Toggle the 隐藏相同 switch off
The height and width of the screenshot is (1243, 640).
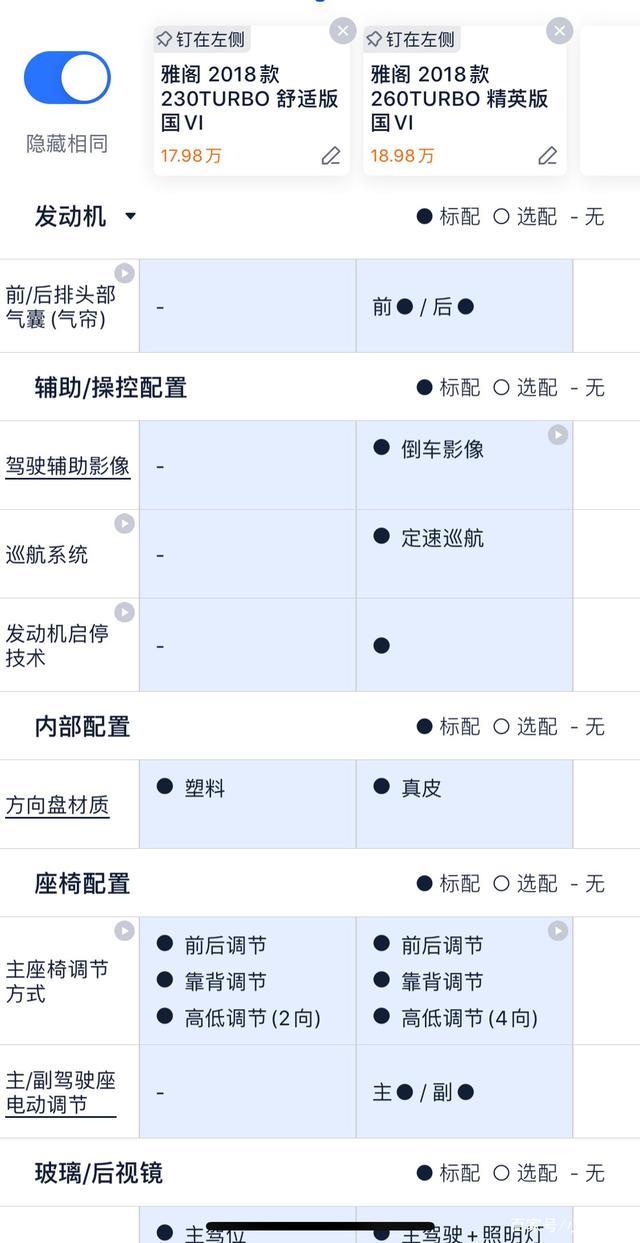point(67,78)
